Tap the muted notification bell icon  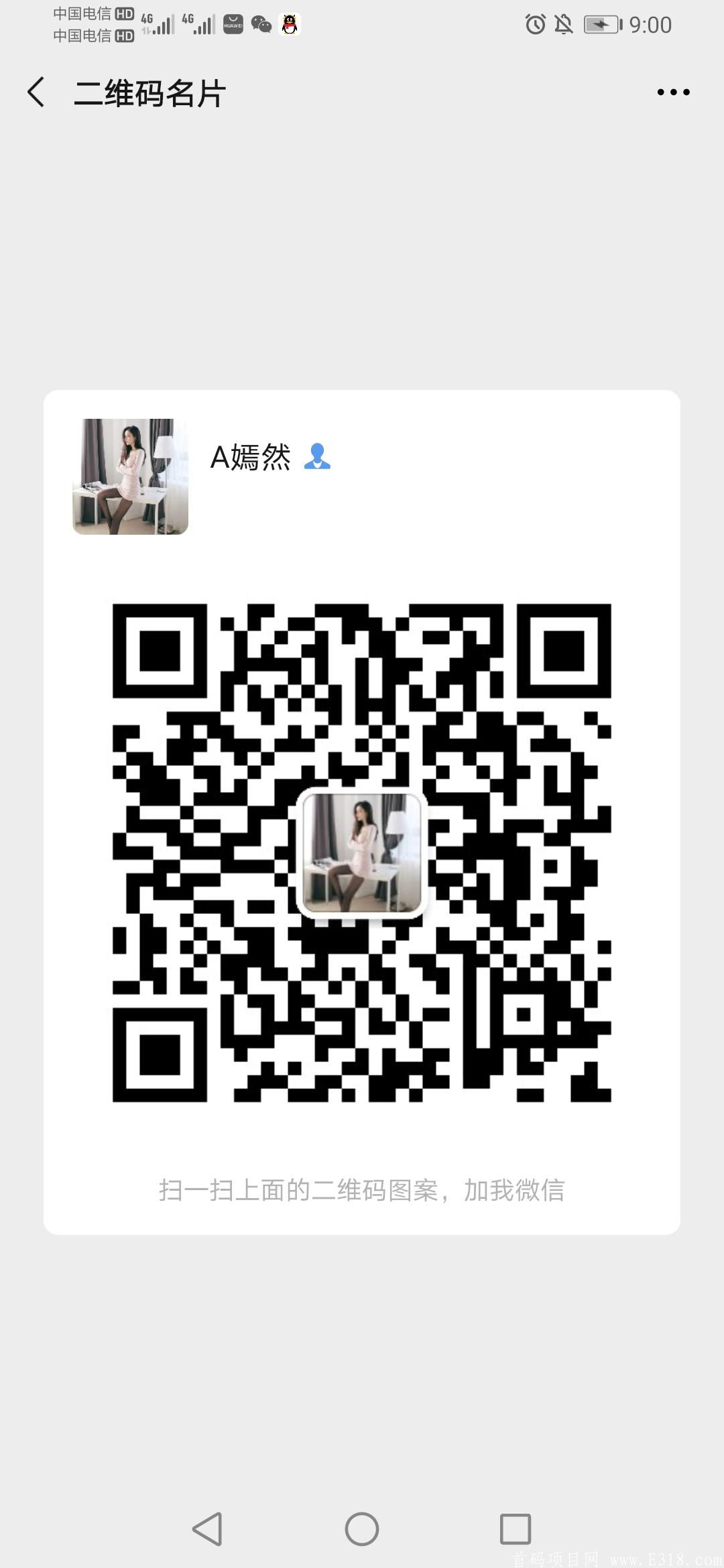pos(563,23)
